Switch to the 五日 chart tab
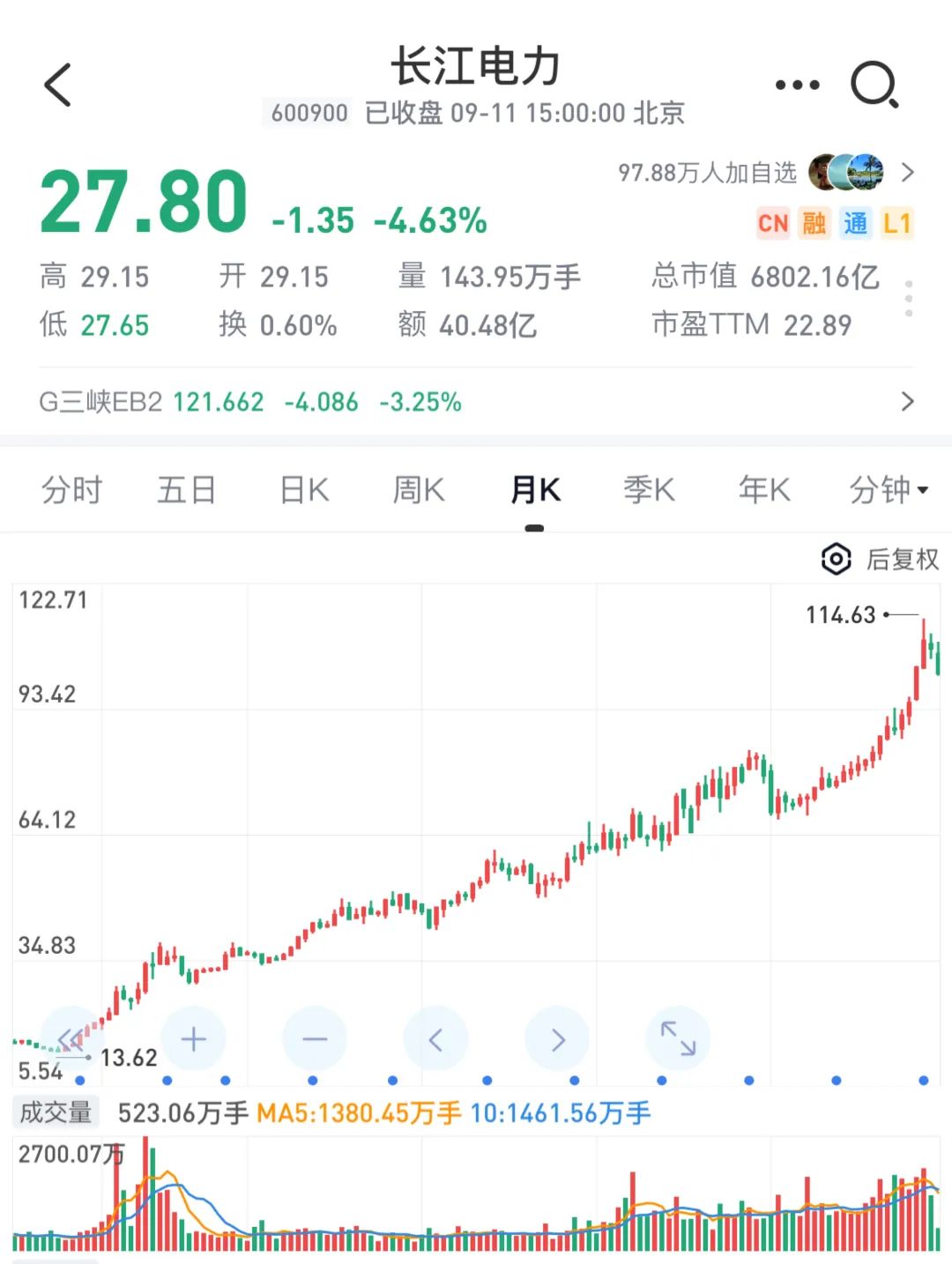This screenshot has width=952, height=1264. (186, 489)
